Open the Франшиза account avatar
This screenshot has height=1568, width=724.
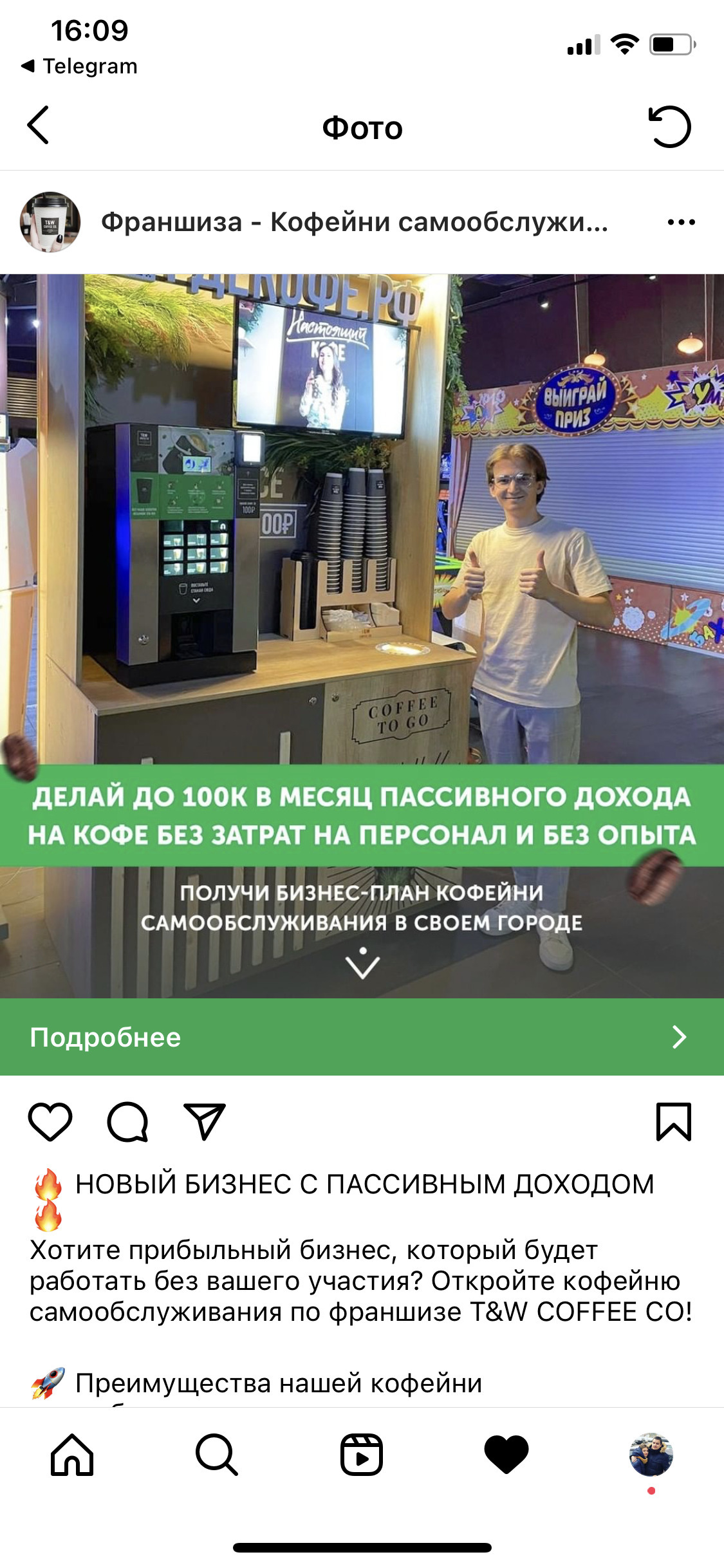[x=50, y=222]
